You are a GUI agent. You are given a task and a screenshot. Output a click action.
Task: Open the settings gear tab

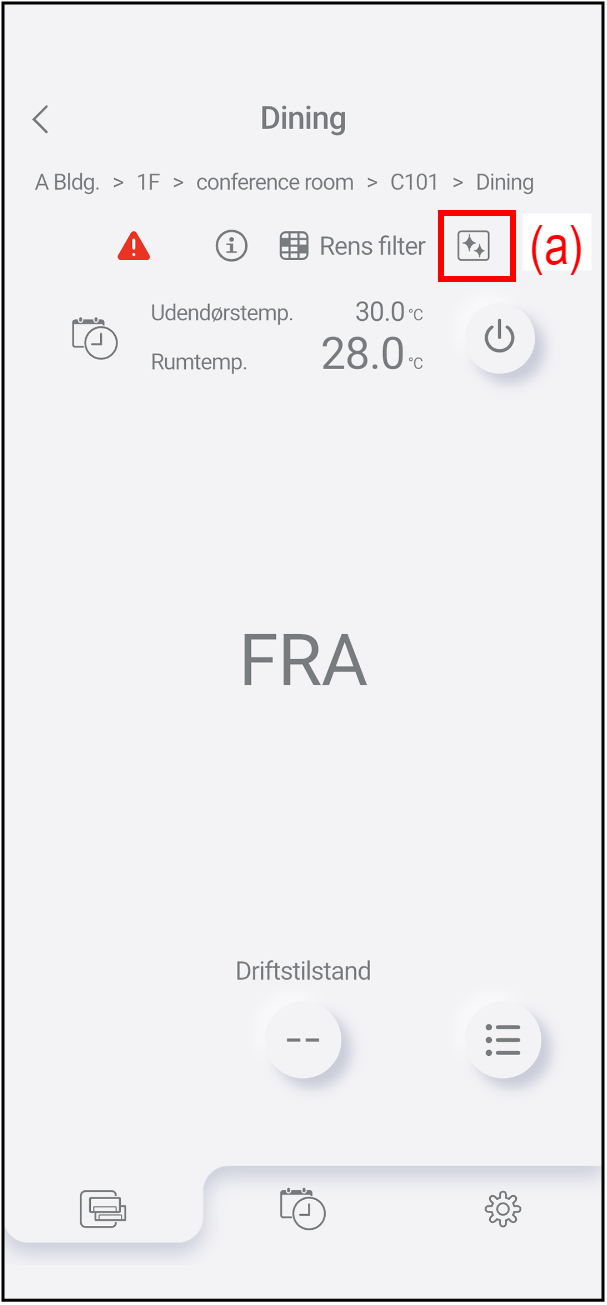pyautogui.click(x=503, y=1209)
